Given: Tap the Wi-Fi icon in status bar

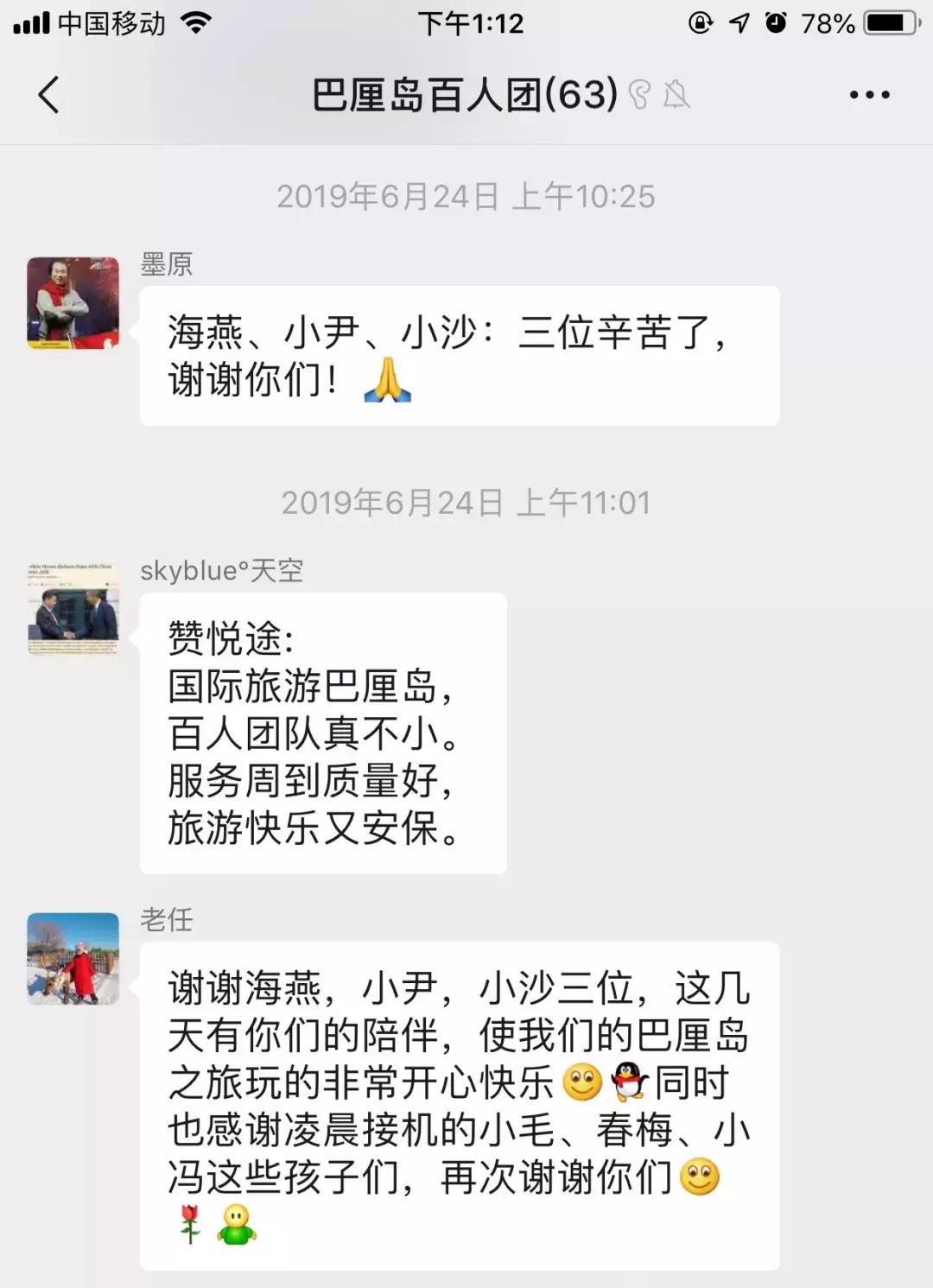Looking at the screenshot, I should [197, 22].
